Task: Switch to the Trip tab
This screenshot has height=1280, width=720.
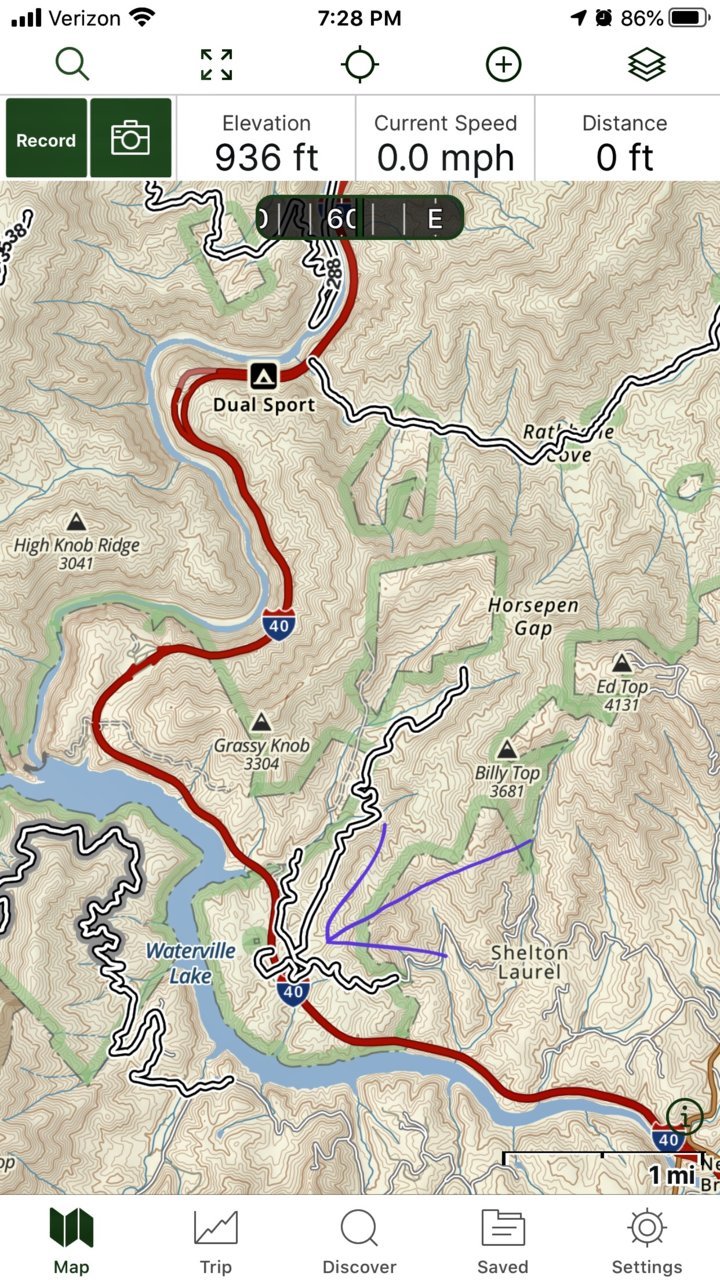Action: point(215,1239)
